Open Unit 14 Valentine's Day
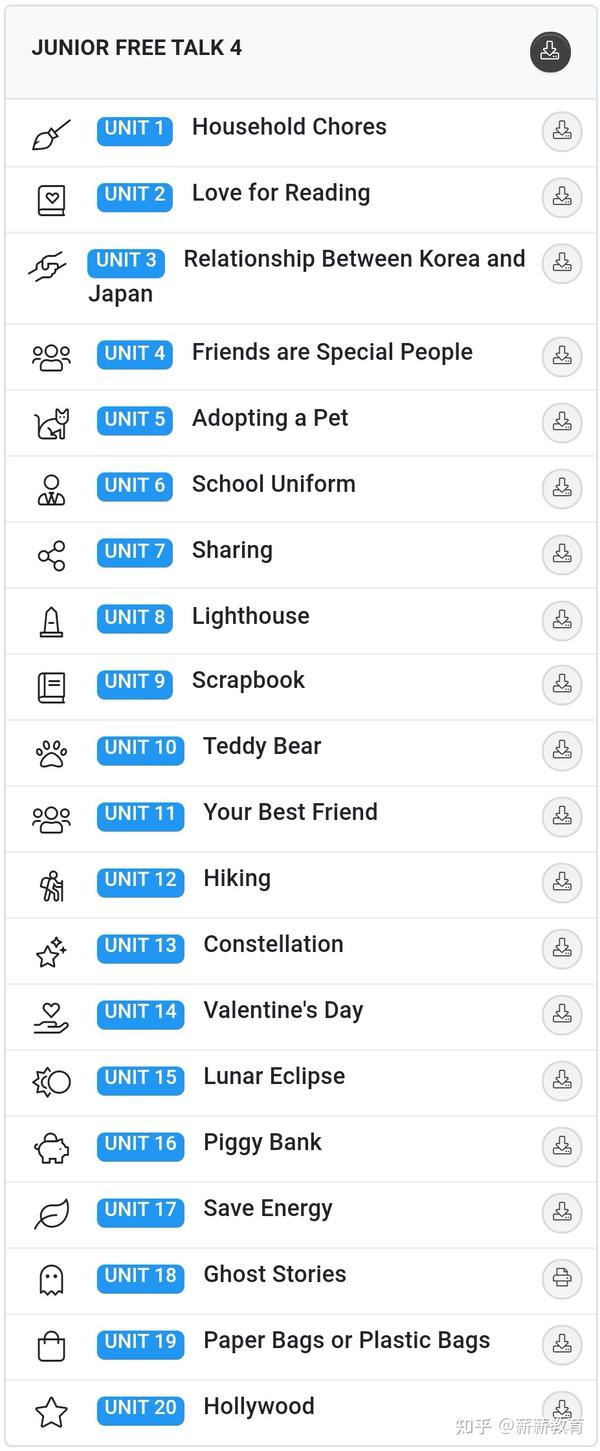The width and height of the screenshot is (600, 1451). (283, 1011)
